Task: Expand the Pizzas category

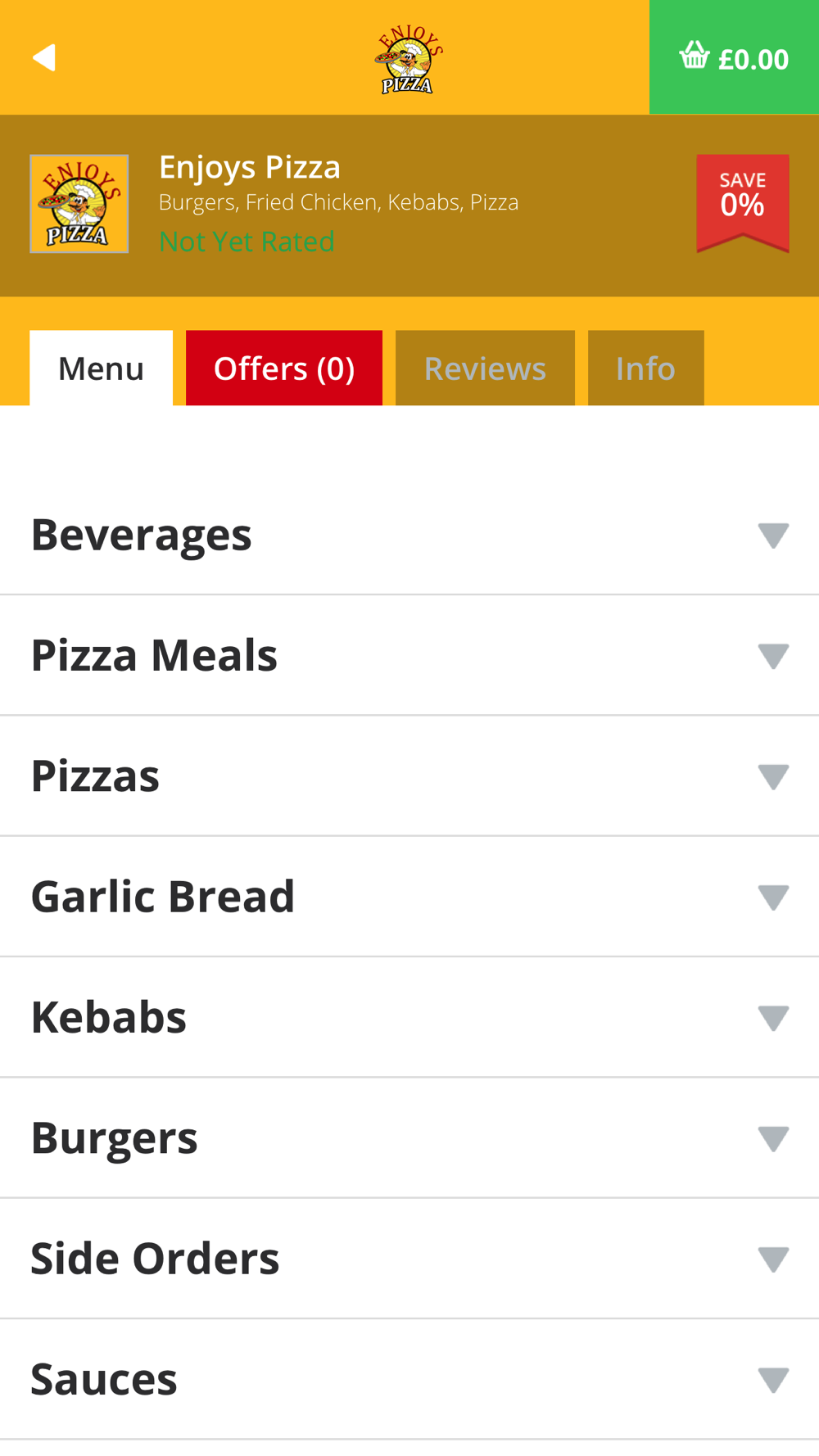Action: coord(409,775)
